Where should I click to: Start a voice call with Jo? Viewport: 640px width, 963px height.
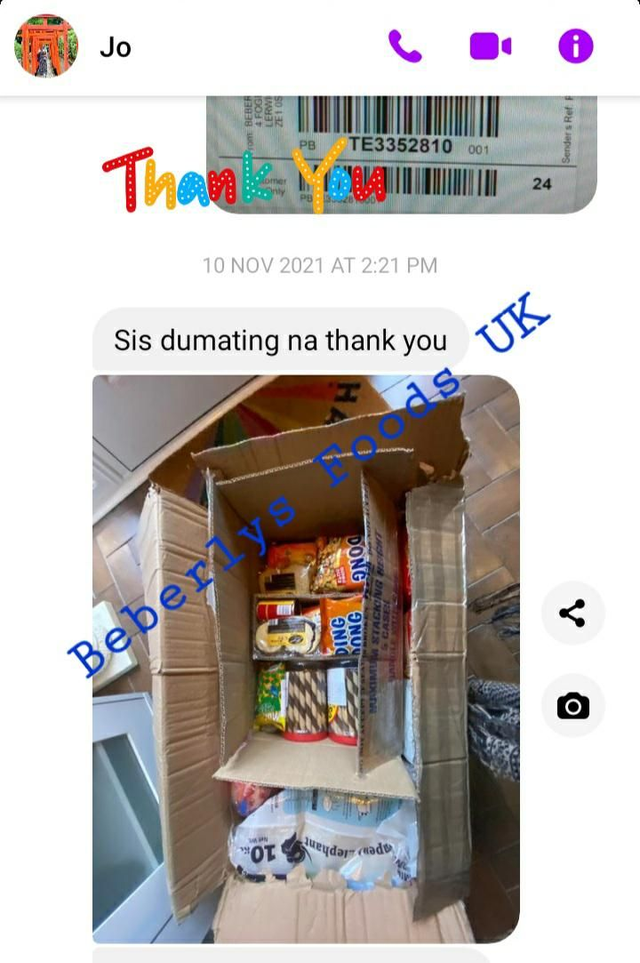coord(405,46)
